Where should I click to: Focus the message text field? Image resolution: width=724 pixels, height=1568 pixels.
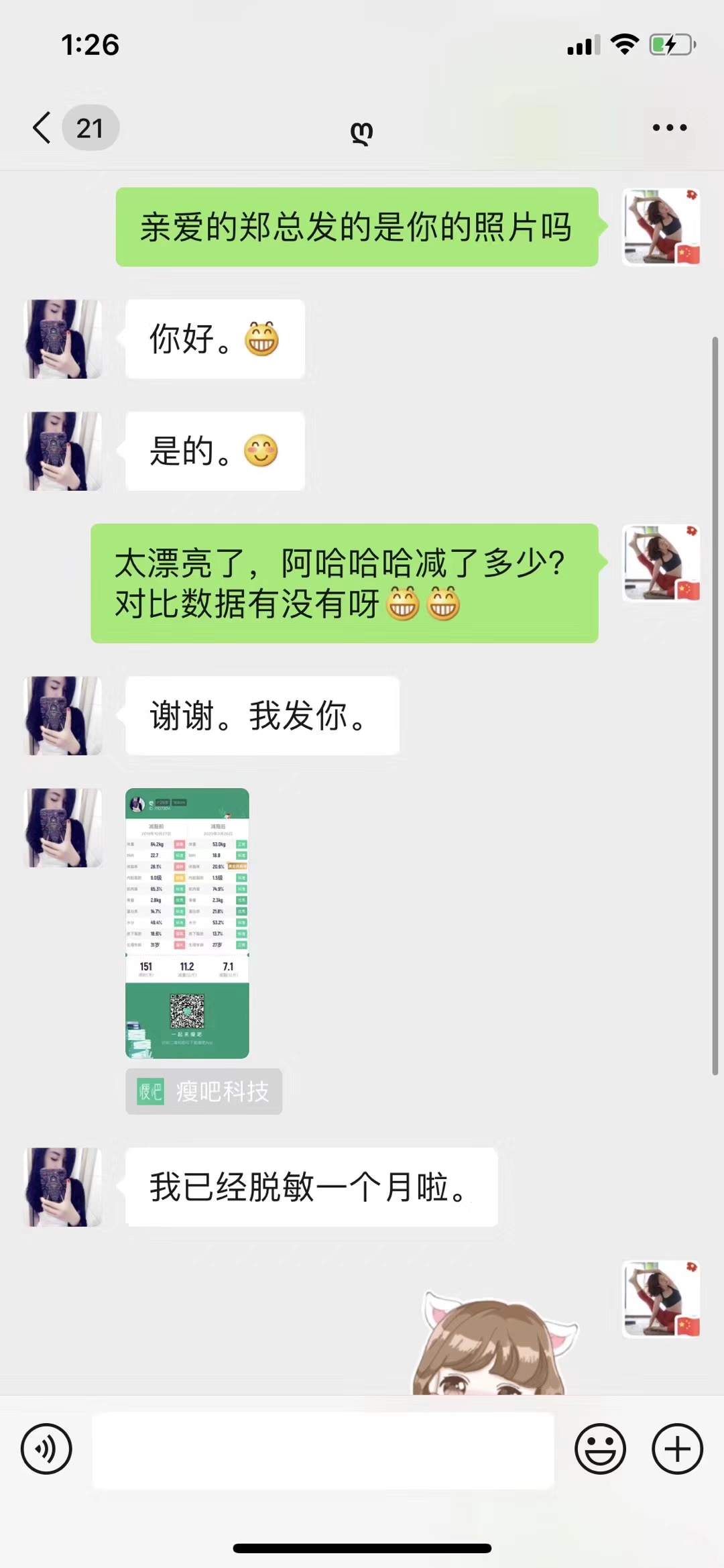pyautogui.click(x=323, y=1450)
